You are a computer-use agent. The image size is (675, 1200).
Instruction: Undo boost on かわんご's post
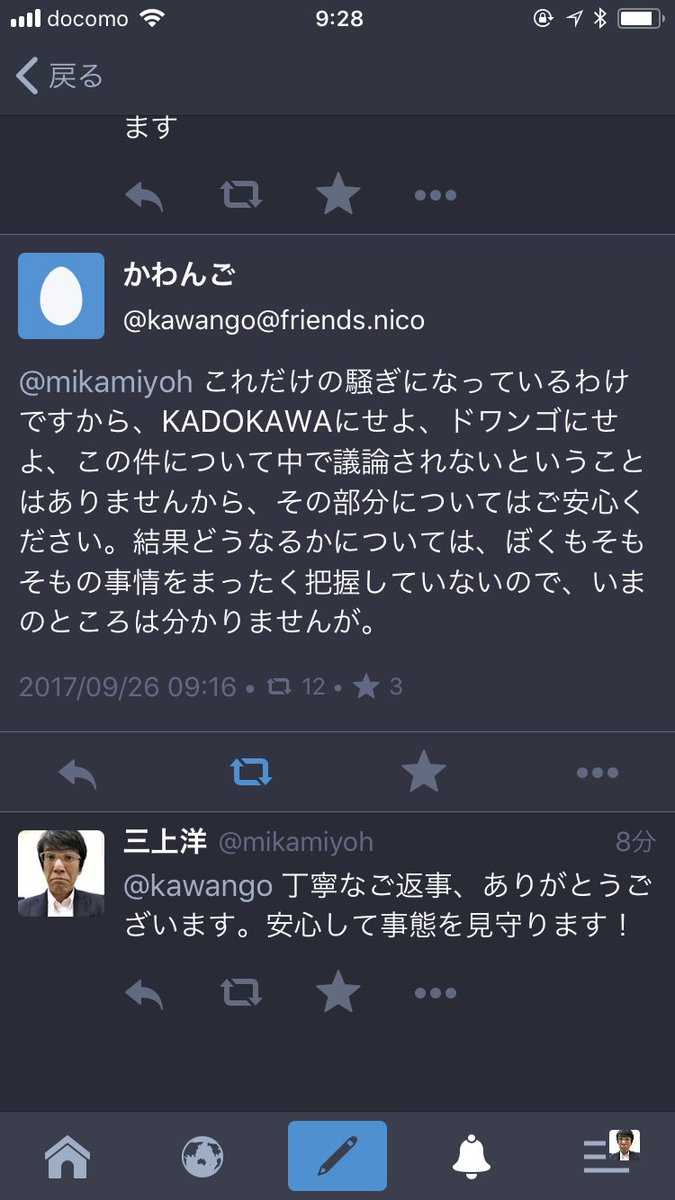tap(251, 772)
